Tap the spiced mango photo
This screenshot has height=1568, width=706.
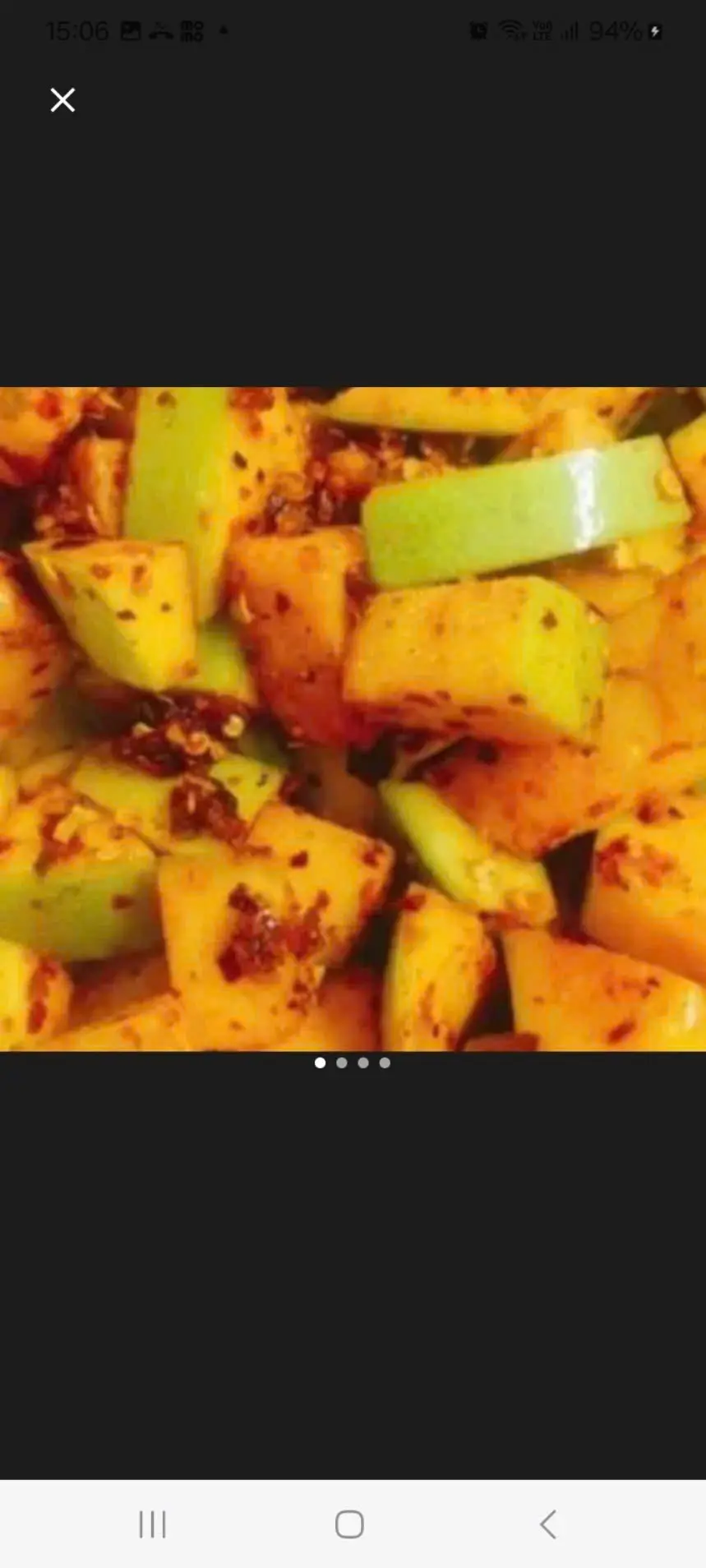(x=353, y=719)
